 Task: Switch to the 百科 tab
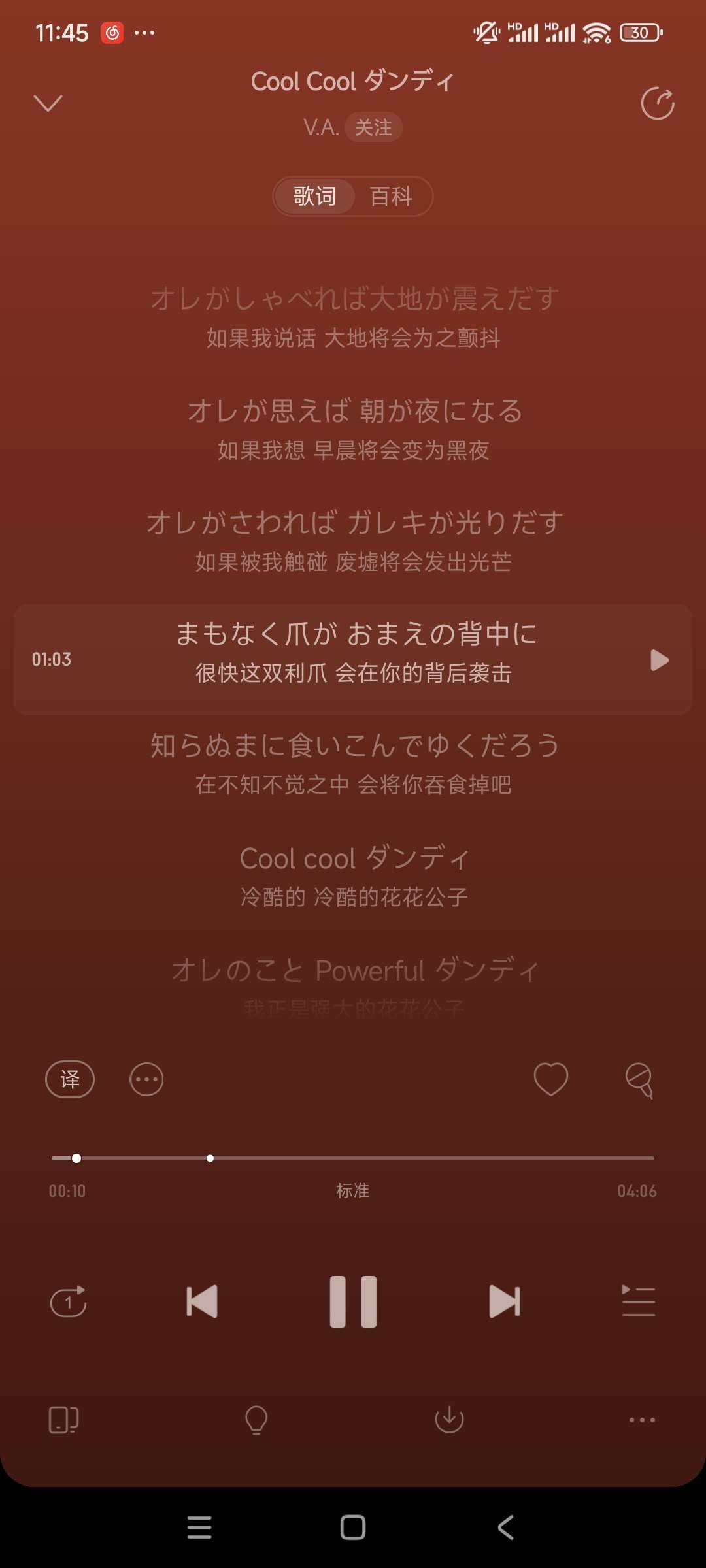pos(391,196)
